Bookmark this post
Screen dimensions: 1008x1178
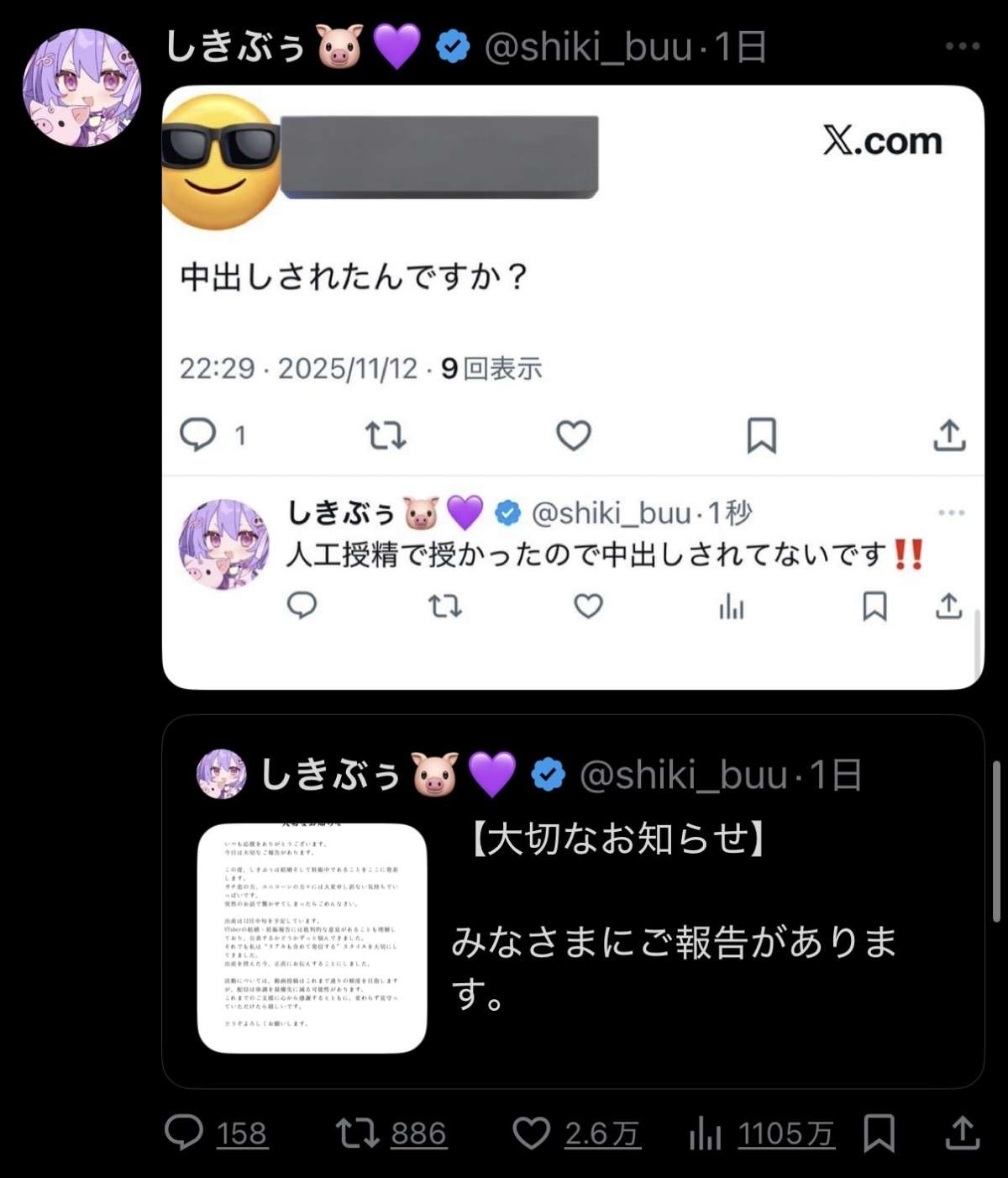879,1133
